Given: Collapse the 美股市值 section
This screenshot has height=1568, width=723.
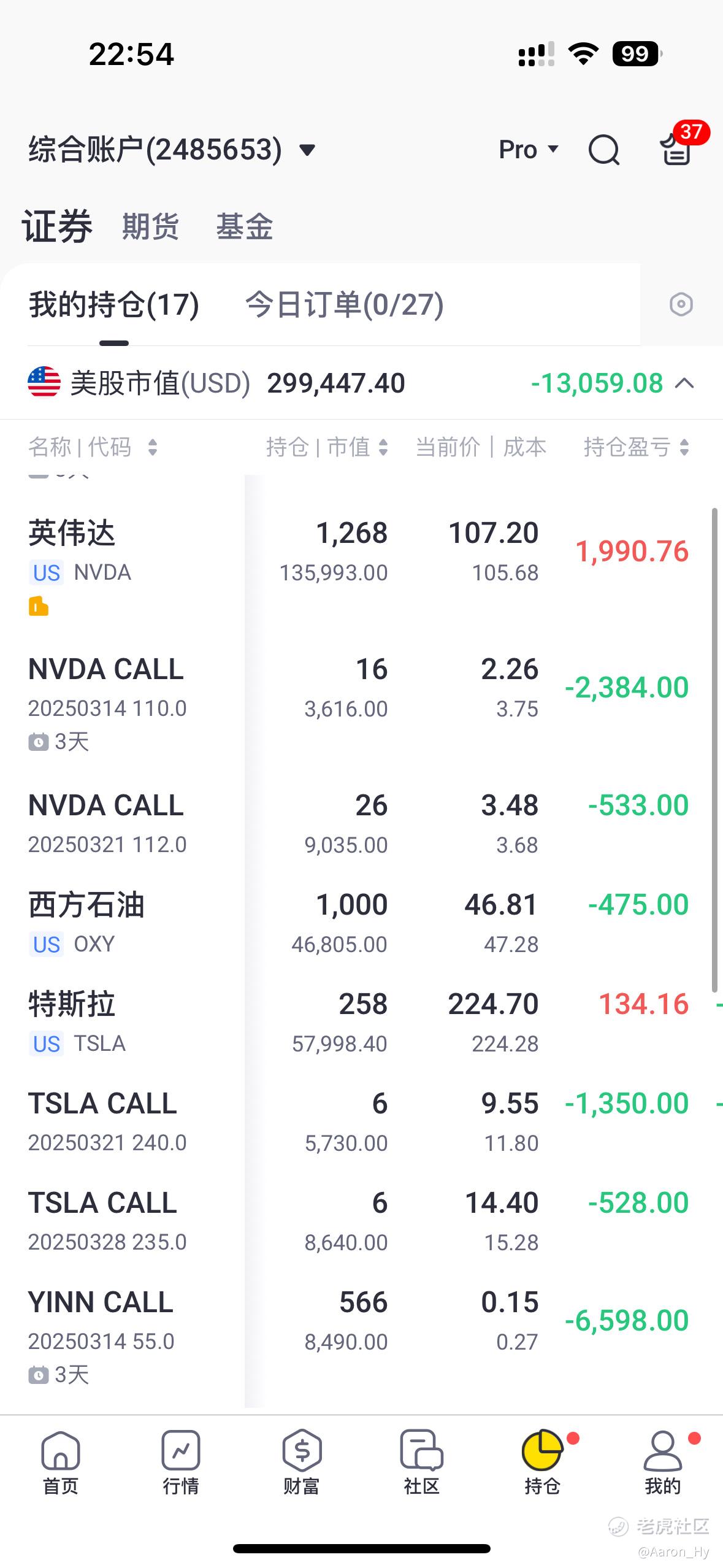Looking at the screenshot, I should tap(684, 384).
